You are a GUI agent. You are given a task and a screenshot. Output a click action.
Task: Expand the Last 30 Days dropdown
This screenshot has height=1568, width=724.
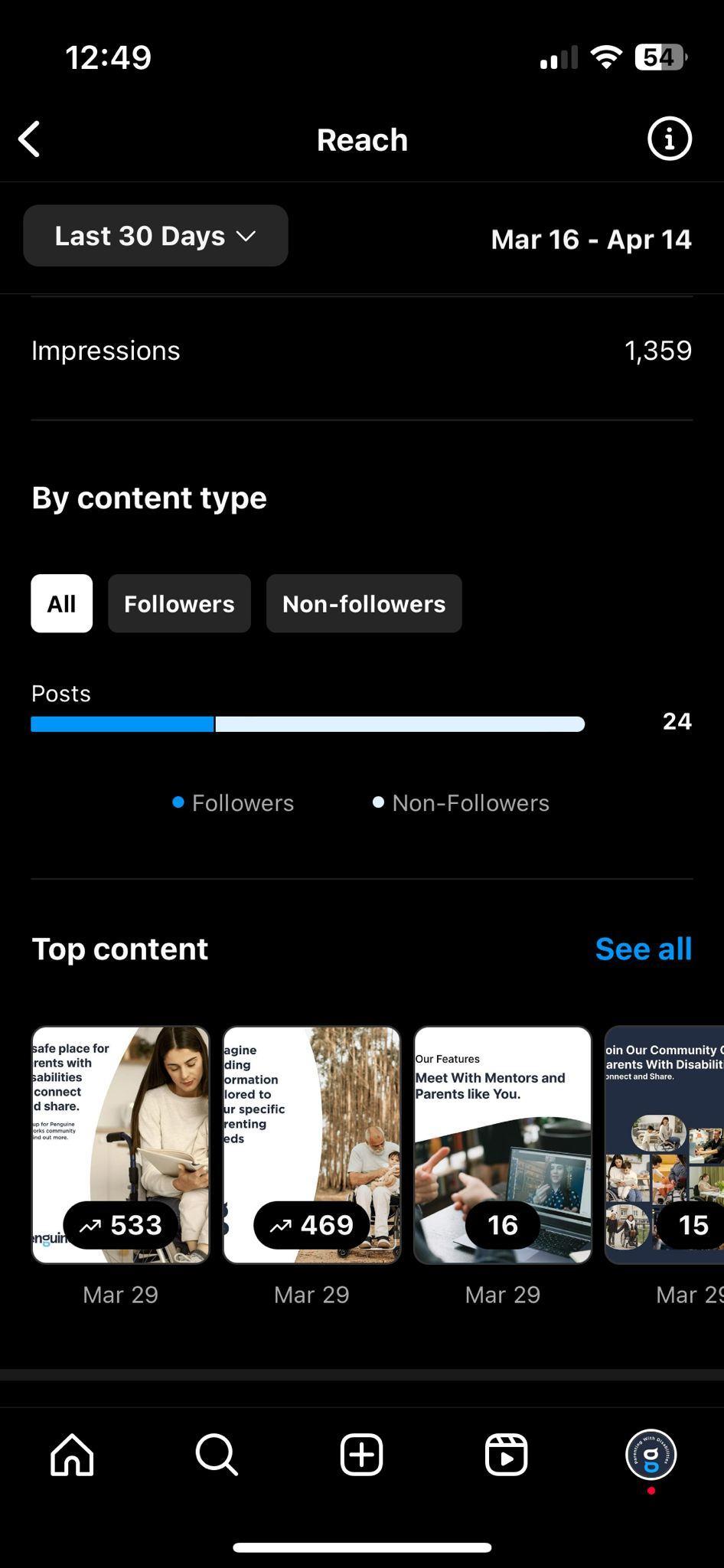155,236
